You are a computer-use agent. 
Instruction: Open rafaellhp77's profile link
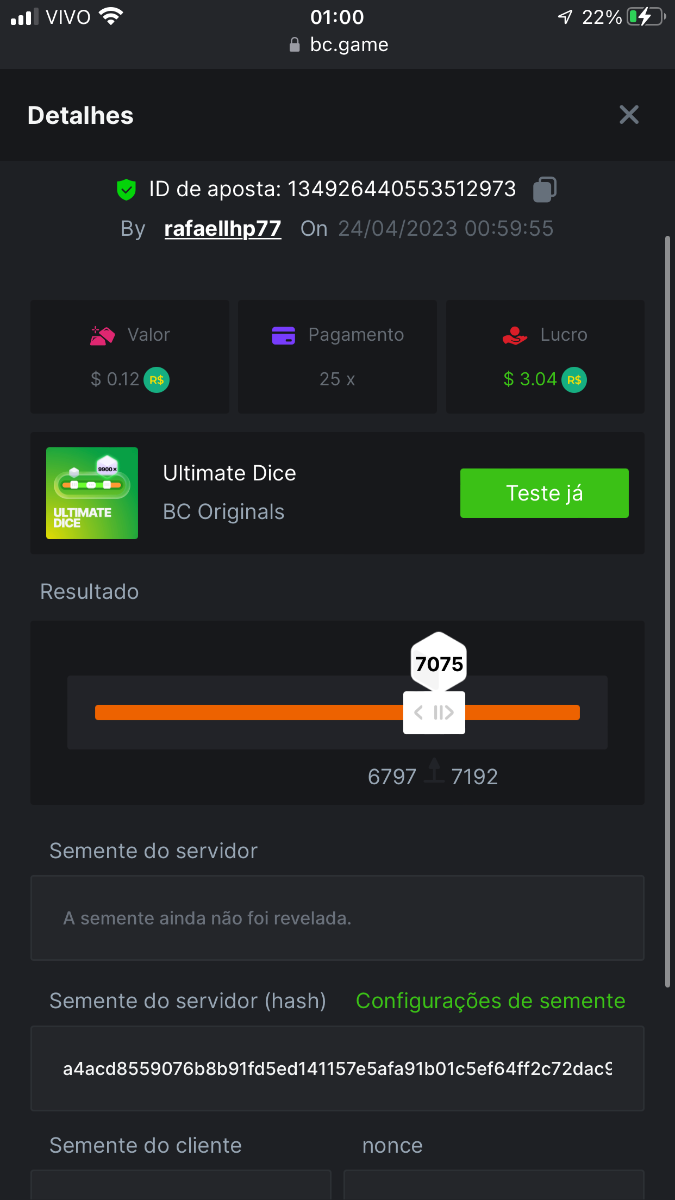222,229
